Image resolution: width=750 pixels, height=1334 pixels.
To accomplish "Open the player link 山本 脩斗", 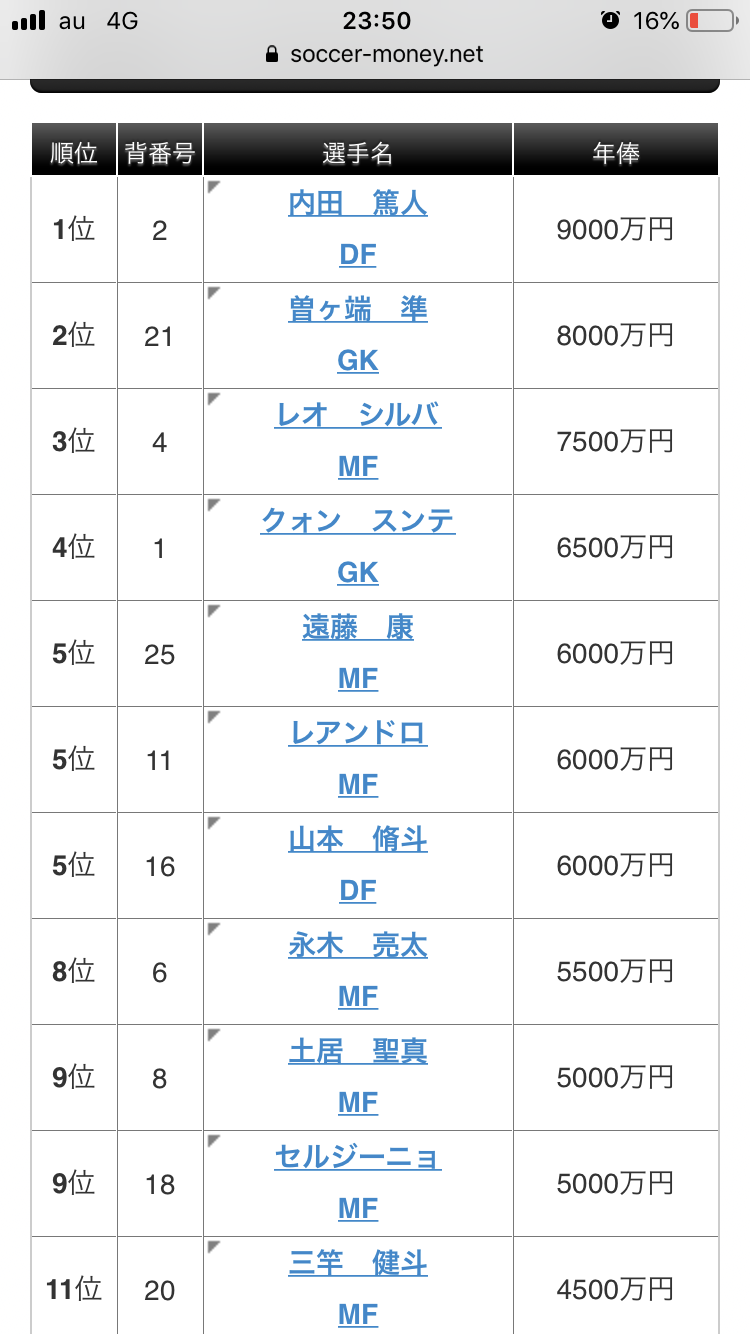I will [358, 840].
